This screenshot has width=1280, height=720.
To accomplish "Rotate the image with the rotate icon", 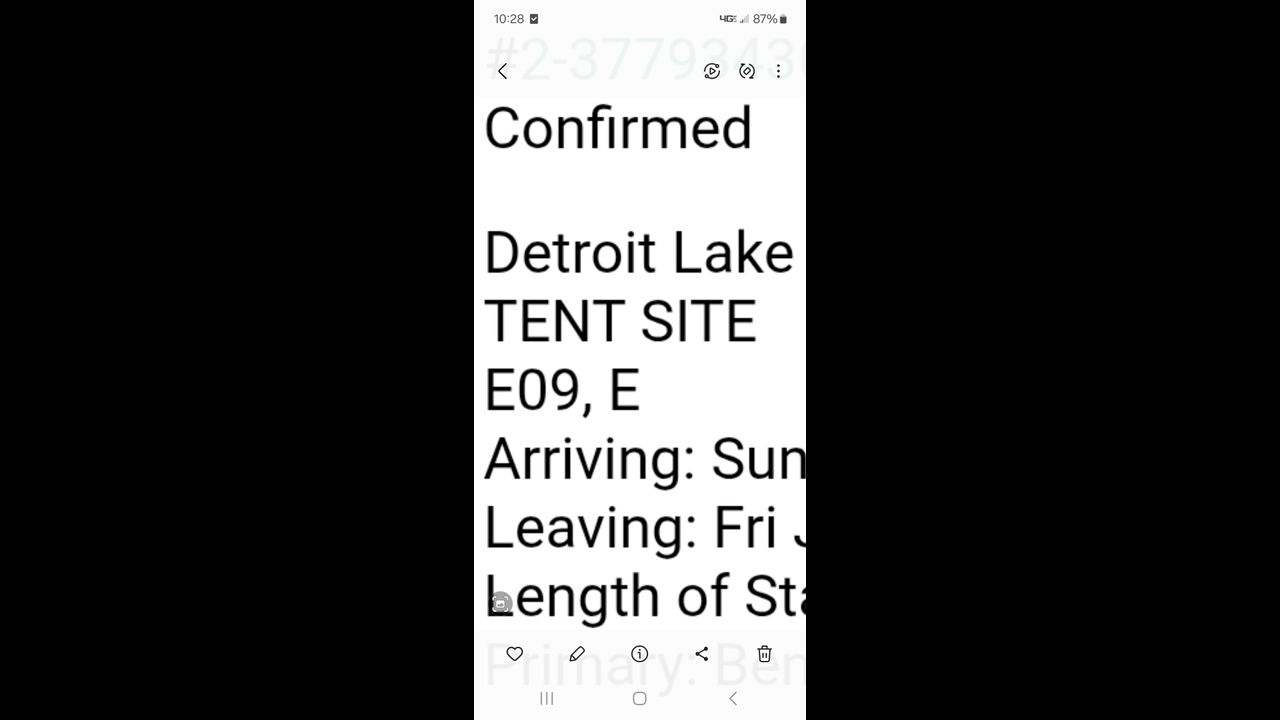I will 746,71.
